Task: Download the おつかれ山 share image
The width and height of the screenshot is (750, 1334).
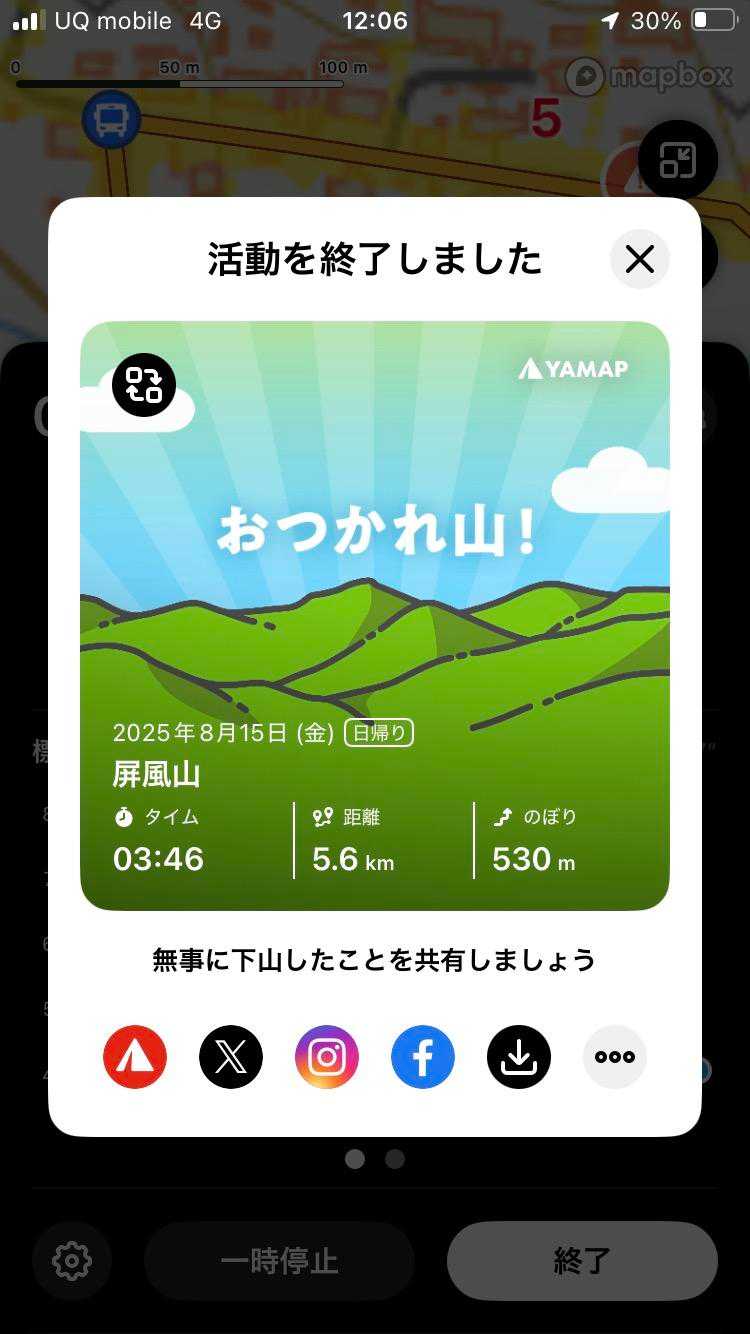Action: pyautogui.click(x=519, y=1057)
